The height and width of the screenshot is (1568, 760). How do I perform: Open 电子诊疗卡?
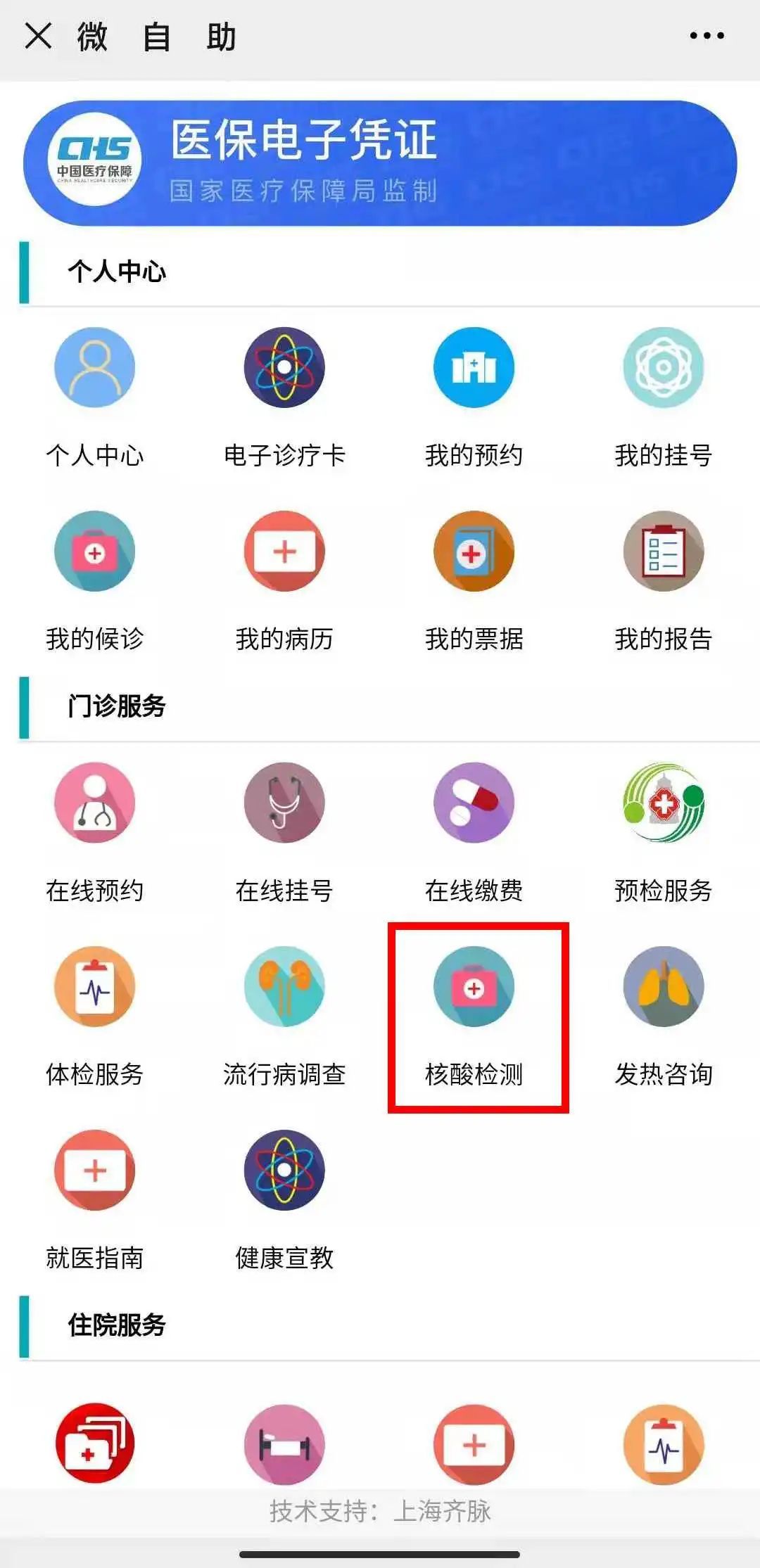click(x=284, y=367)
